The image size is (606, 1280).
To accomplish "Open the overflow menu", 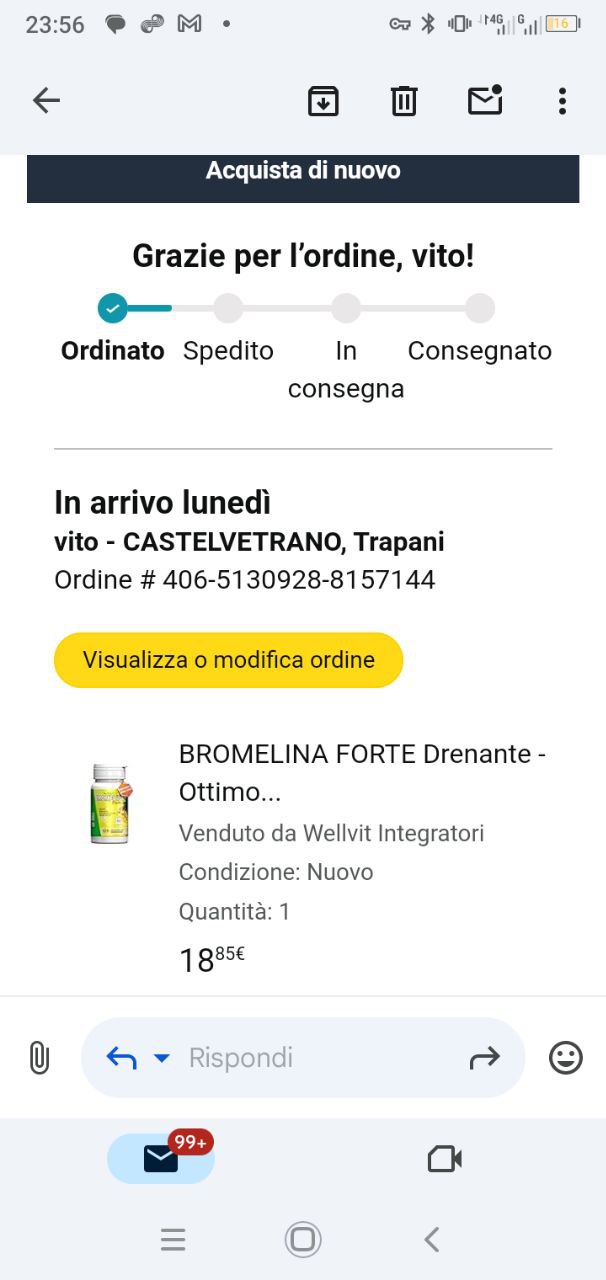I will [x=562, y=100].
